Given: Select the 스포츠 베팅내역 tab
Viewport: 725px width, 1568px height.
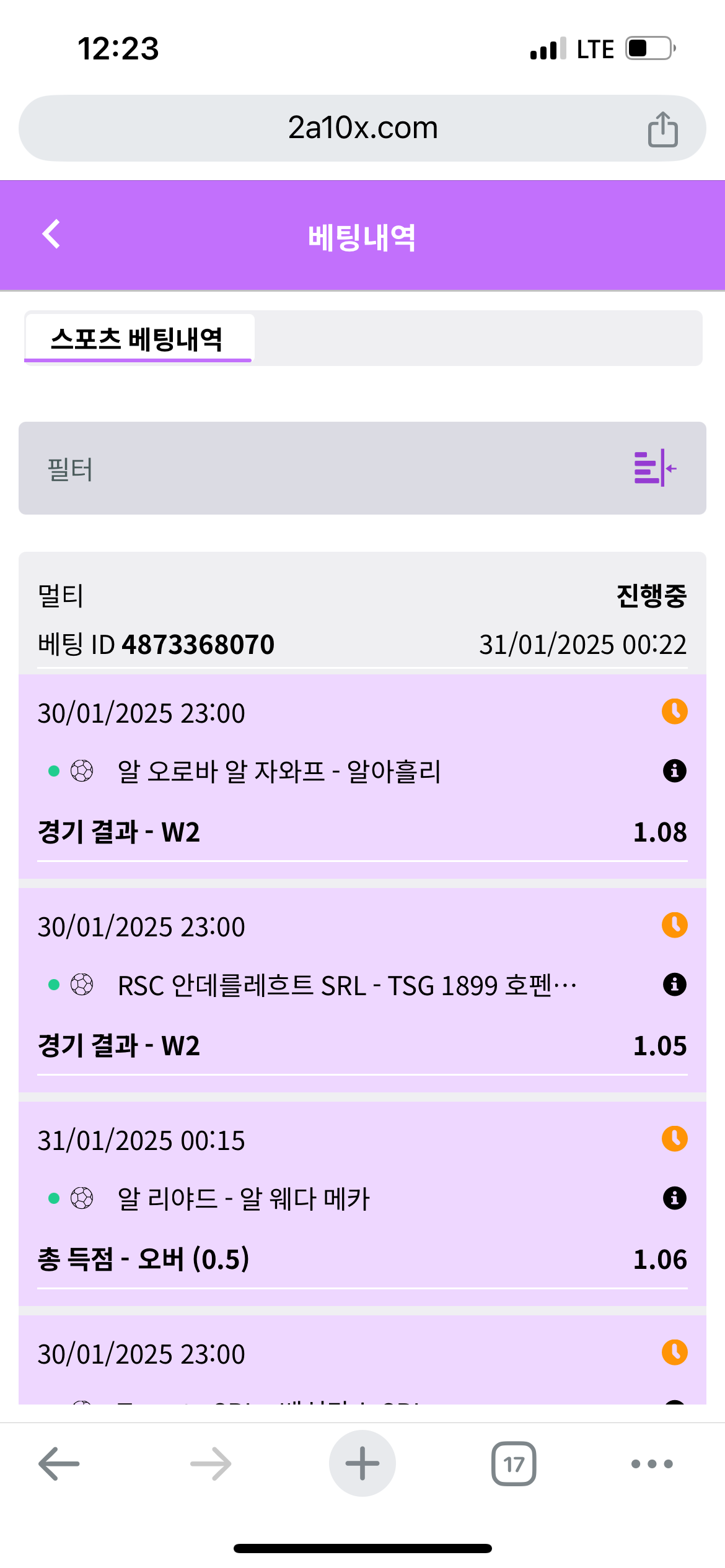Looking at the screenshot, I should coord(138,339).
